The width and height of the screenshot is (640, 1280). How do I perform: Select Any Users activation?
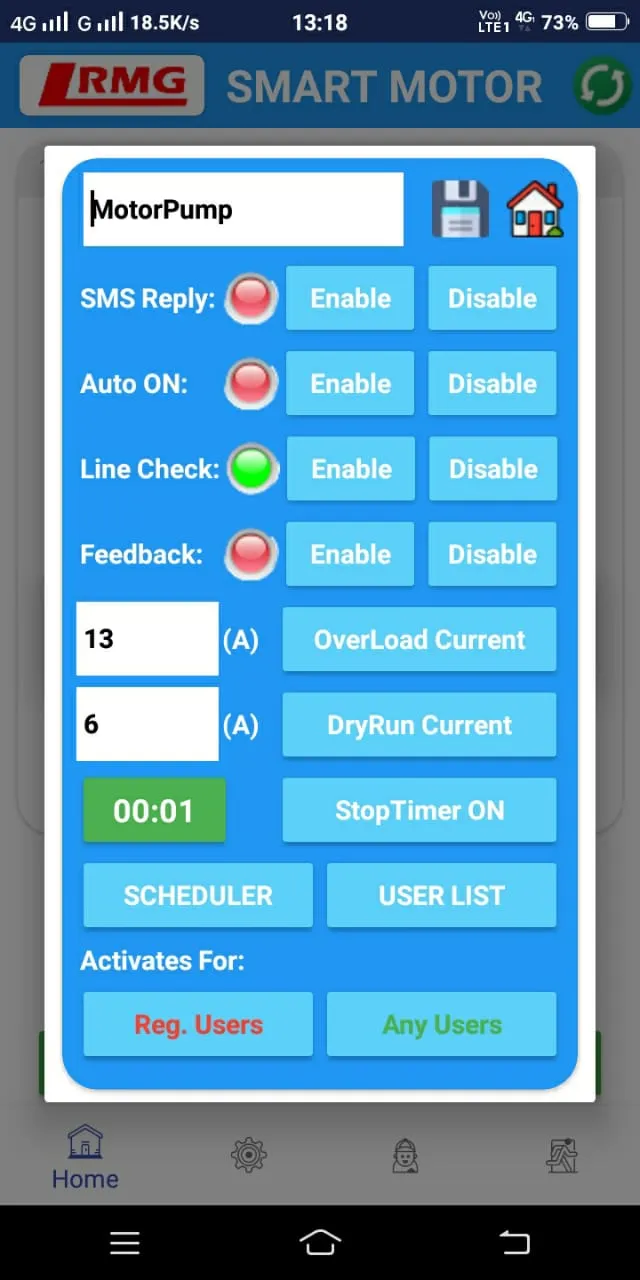441,1024
